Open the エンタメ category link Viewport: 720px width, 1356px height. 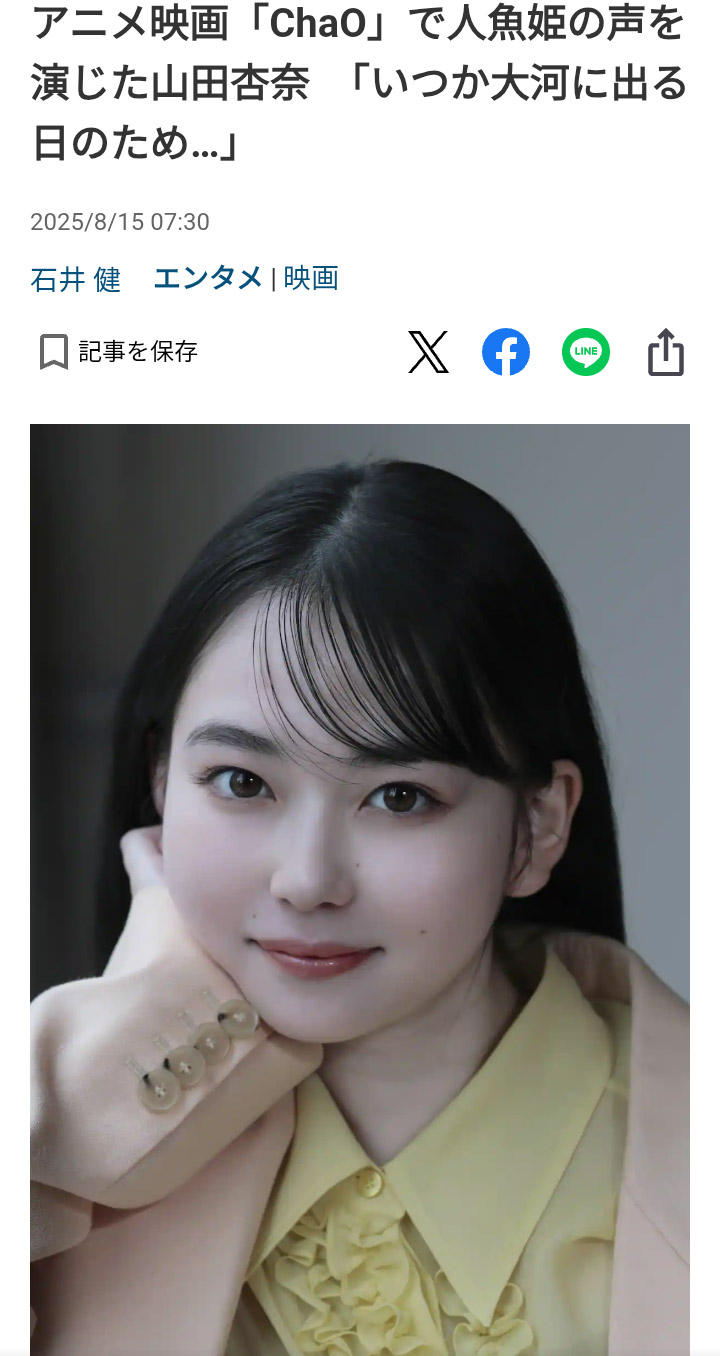208,278
